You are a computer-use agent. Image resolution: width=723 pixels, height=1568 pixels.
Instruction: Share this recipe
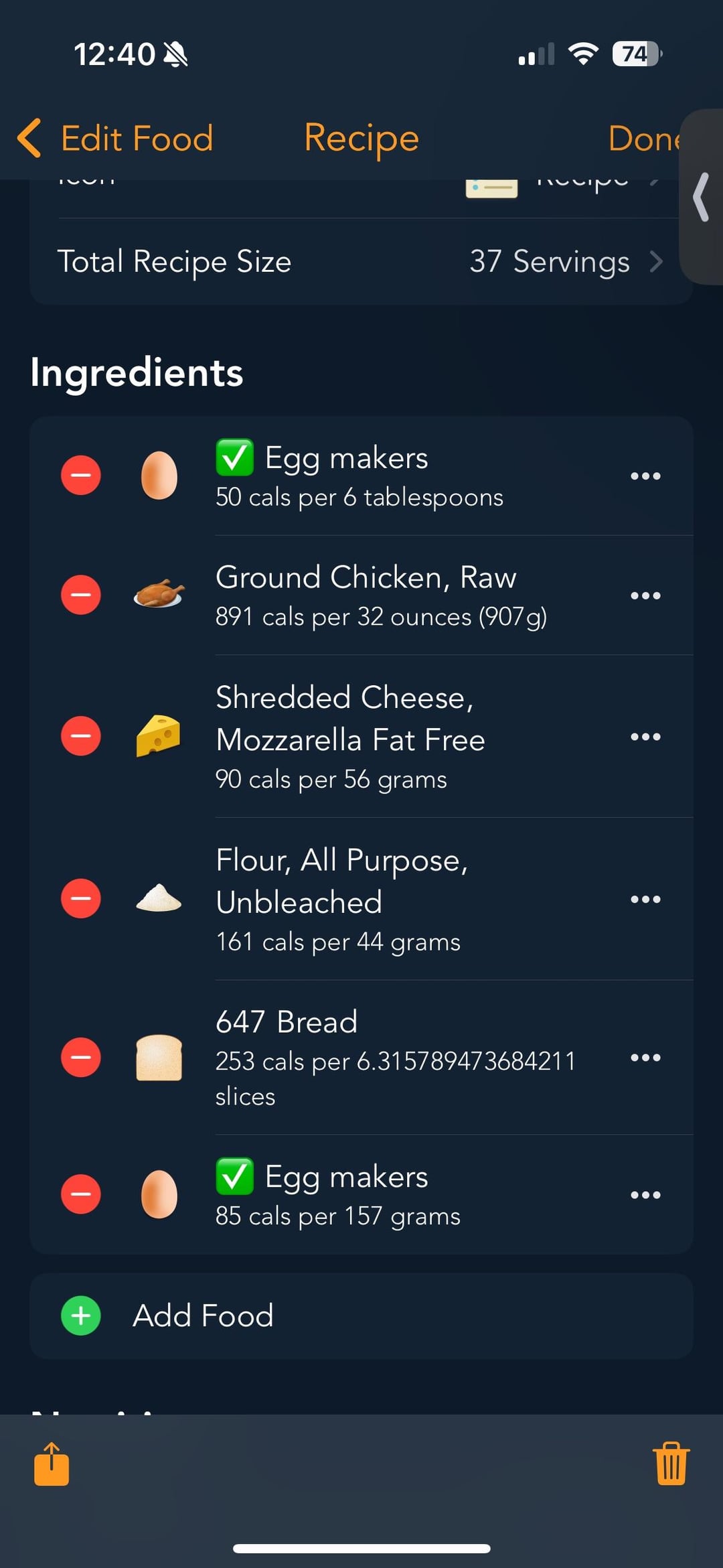[x=52, y=1464]
